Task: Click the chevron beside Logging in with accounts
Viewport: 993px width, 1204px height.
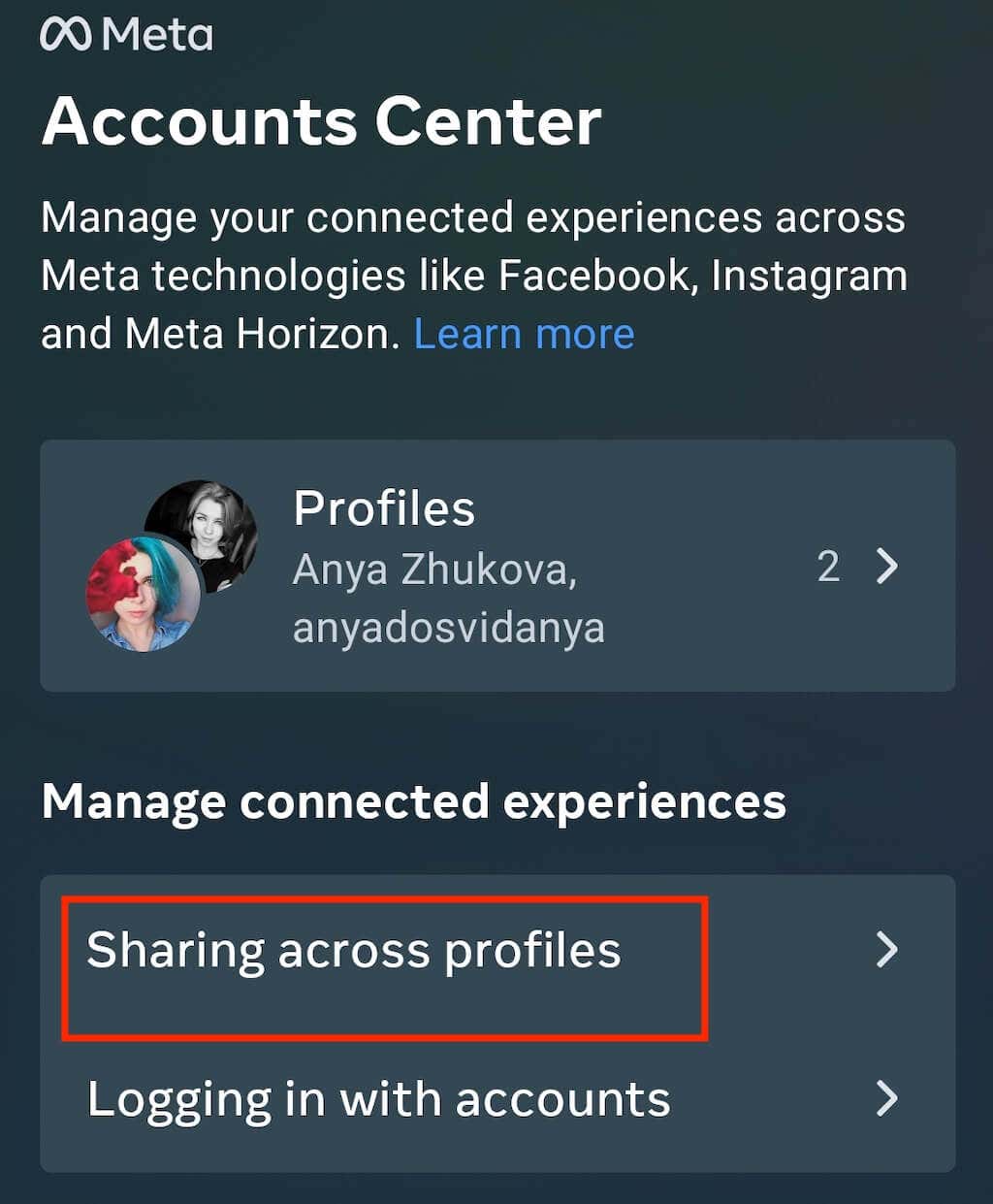Action: [x=889, y=1099]
